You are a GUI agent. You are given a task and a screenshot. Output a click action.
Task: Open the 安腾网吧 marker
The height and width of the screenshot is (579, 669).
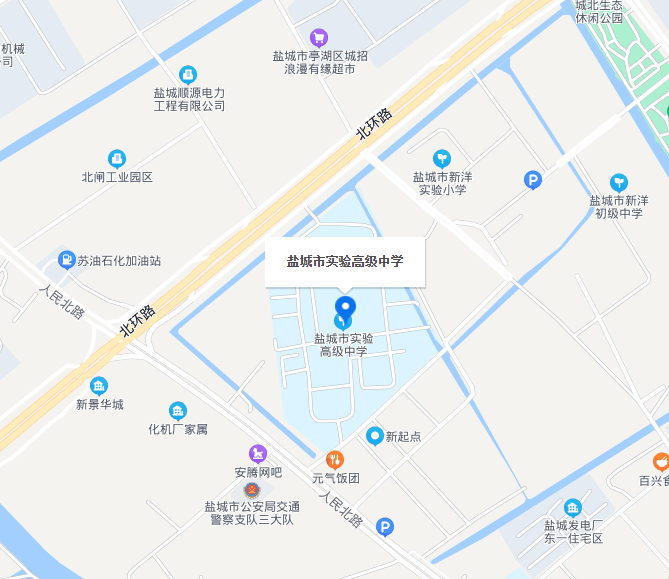pos(258,454)
